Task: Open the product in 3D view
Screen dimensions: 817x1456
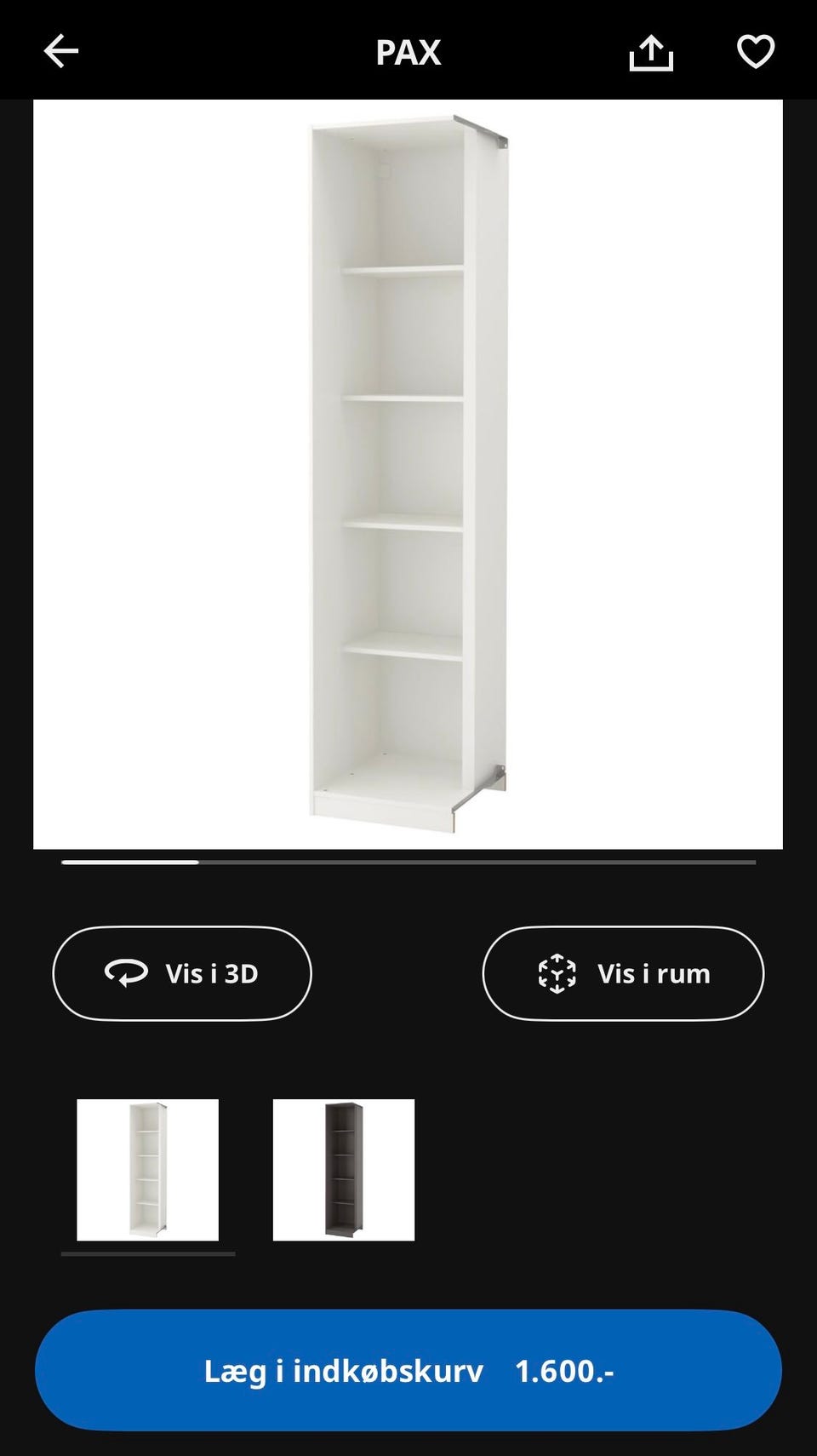Action: tap(181, 972)
